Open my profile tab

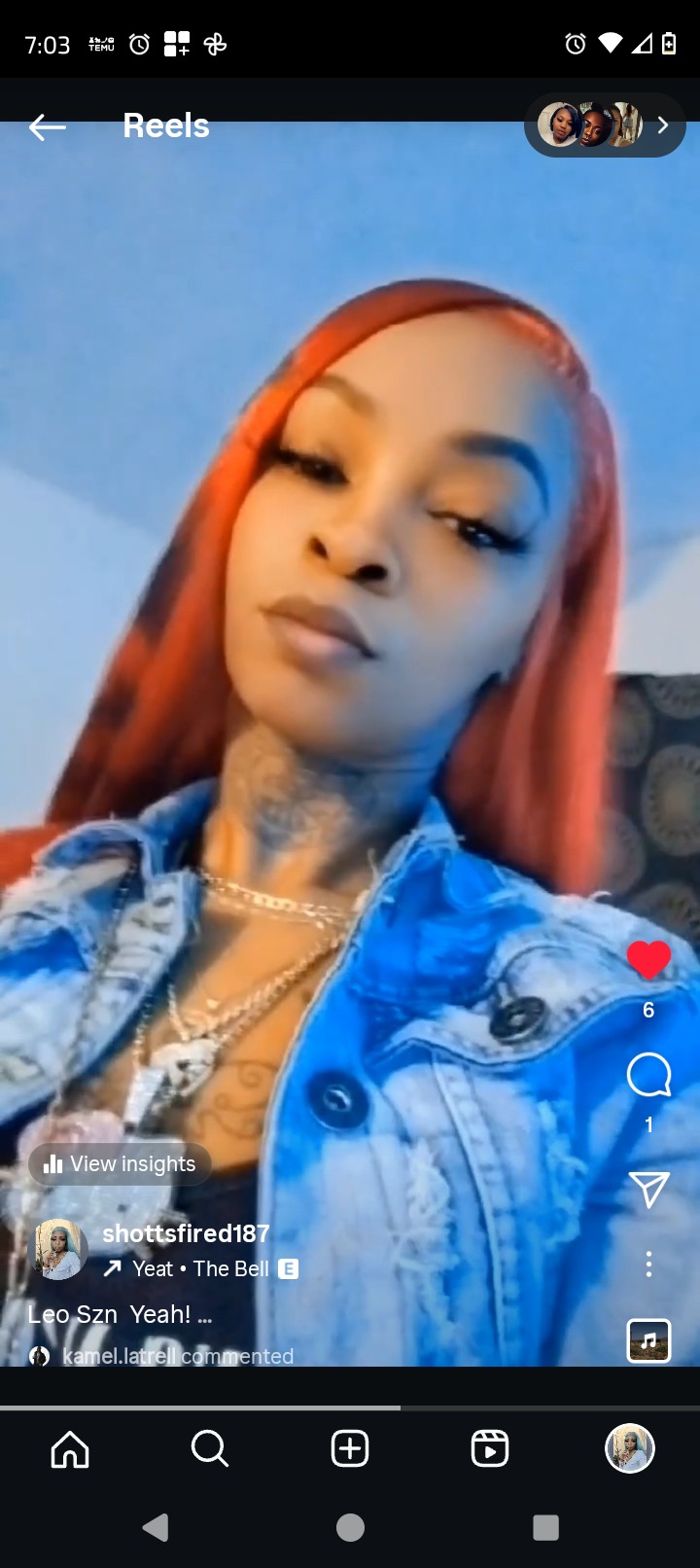click(630, 1449)
